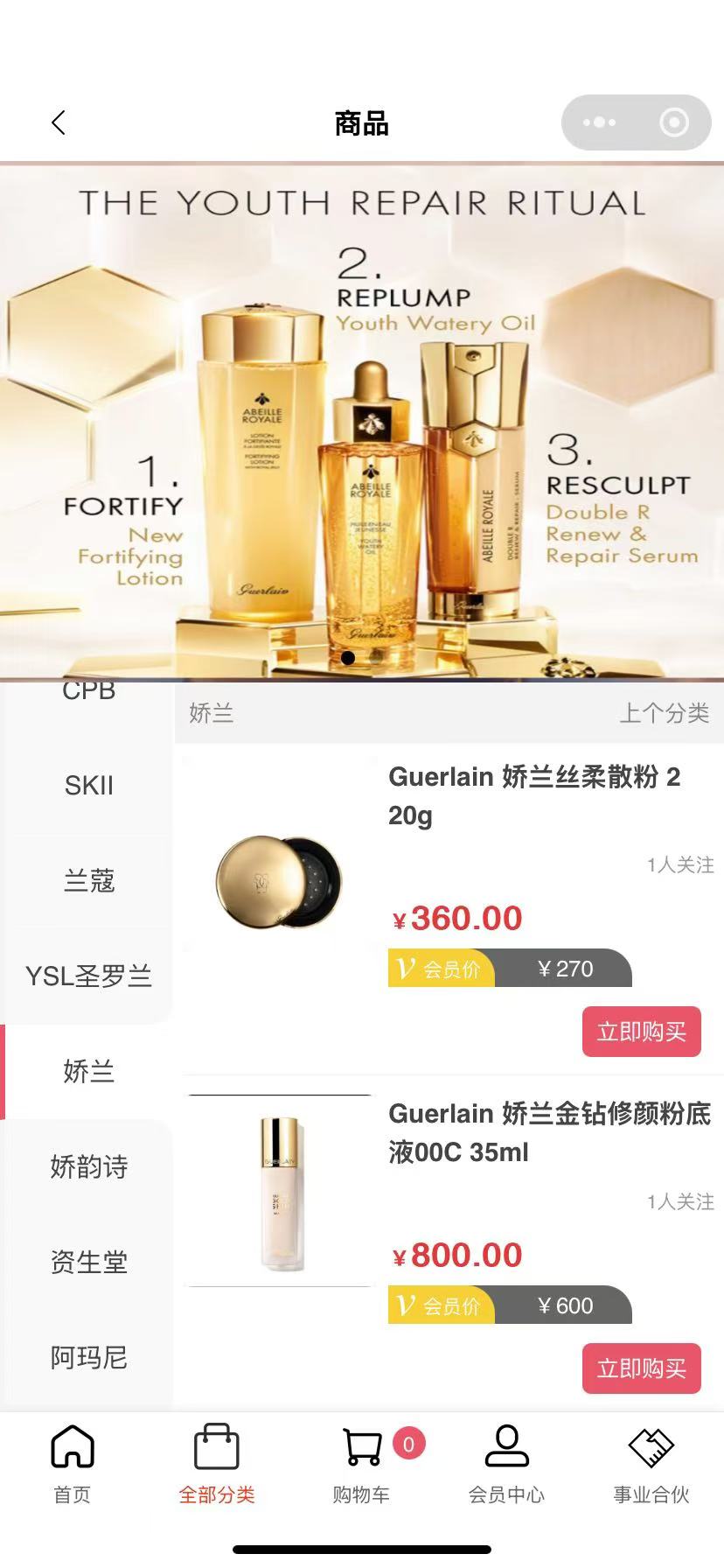Open the mini program more options menu

599,122
